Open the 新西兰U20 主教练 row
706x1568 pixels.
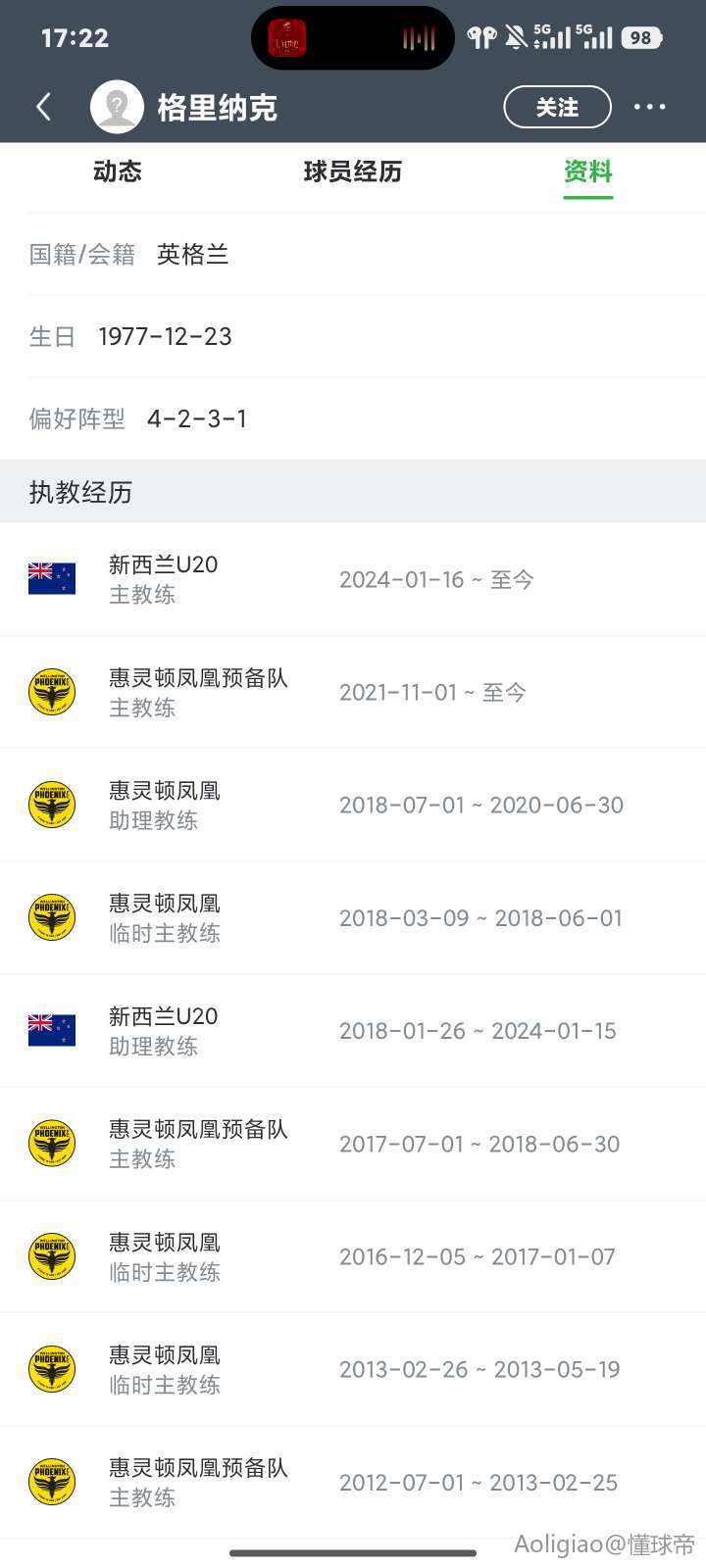(x=353, y=579)
